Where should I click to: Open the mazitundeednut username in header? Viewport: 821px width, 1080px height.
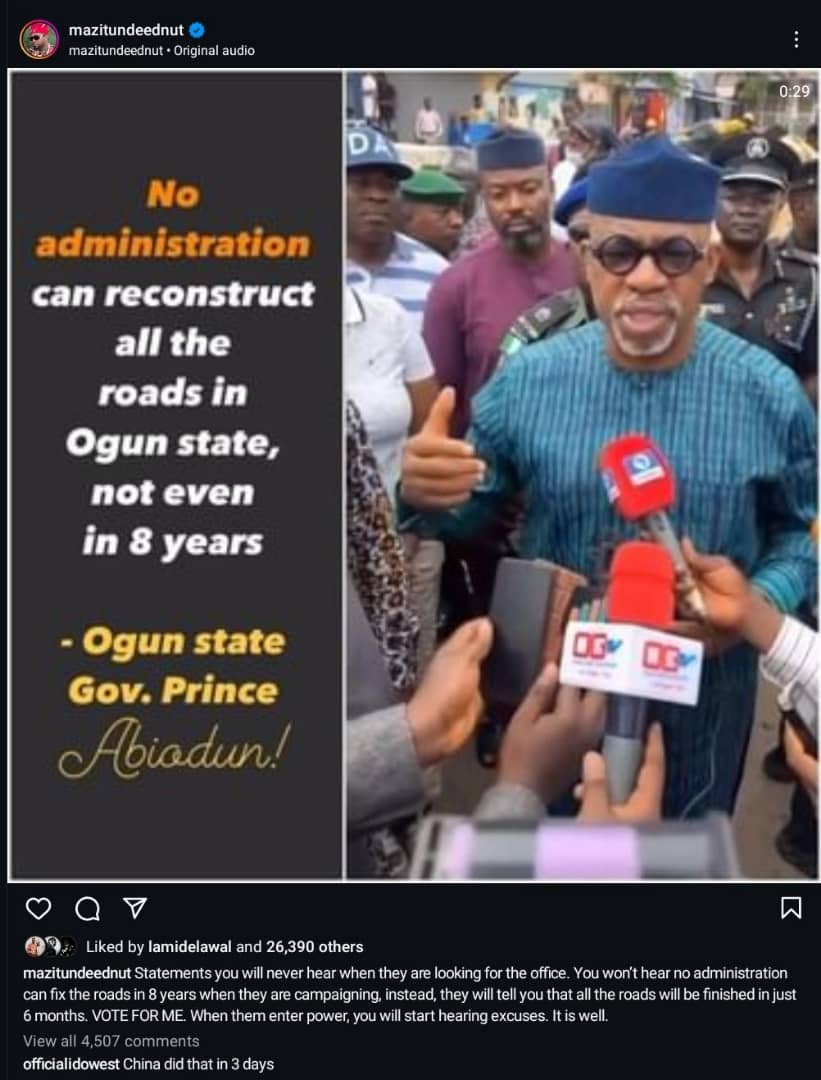click(126, 30)
